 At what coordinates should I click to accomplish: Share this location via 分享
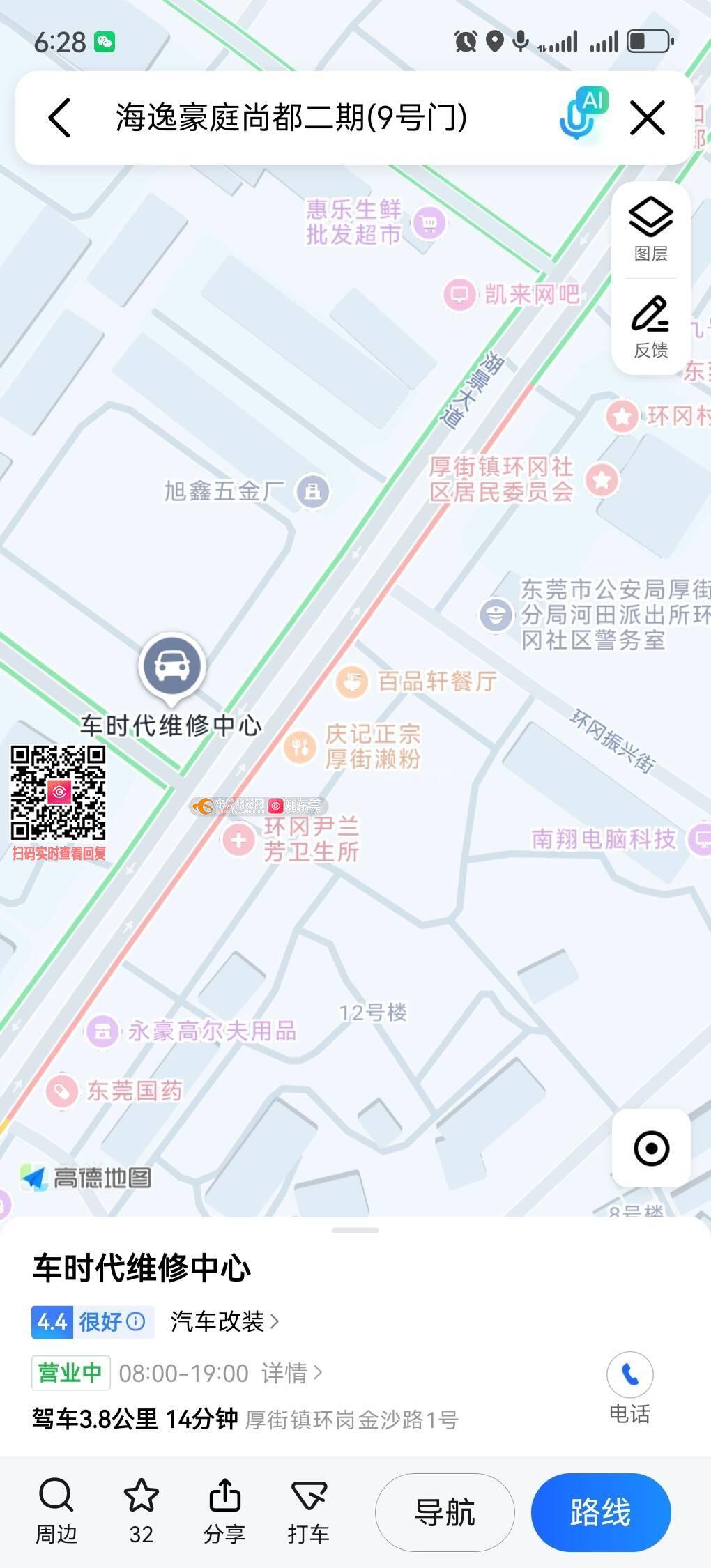tap(224, 1511)
